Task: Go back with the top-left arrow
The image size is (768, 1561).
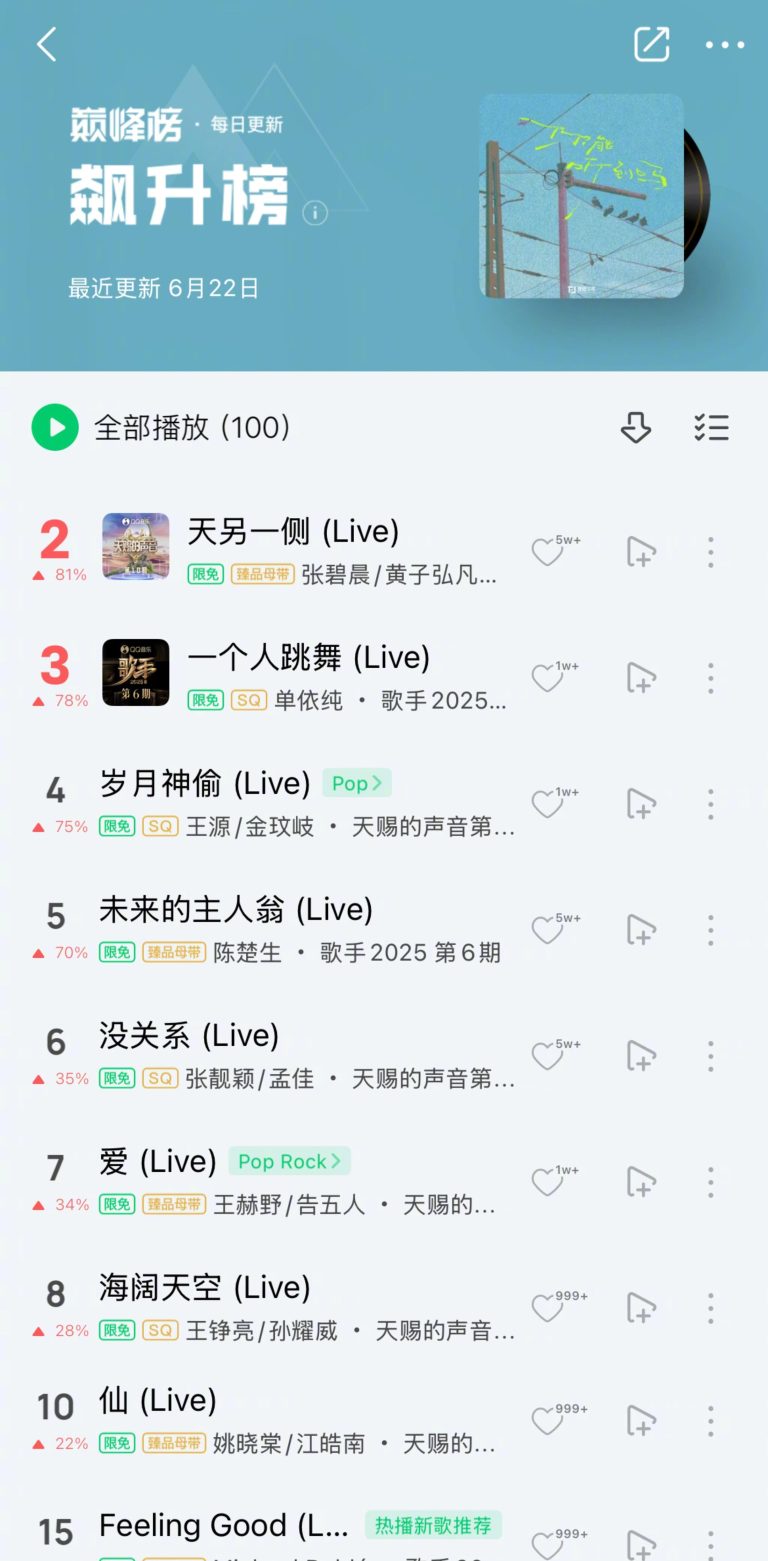Action: (46, 44)
